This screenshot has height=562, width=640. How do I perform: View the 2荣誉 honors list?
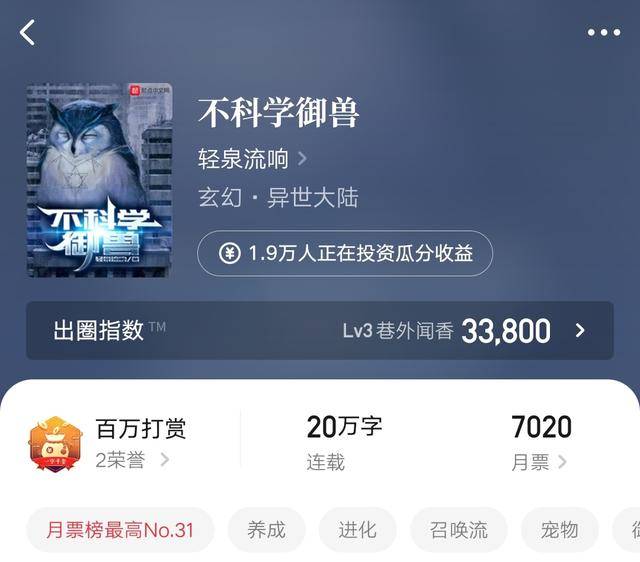click(132, 460)
